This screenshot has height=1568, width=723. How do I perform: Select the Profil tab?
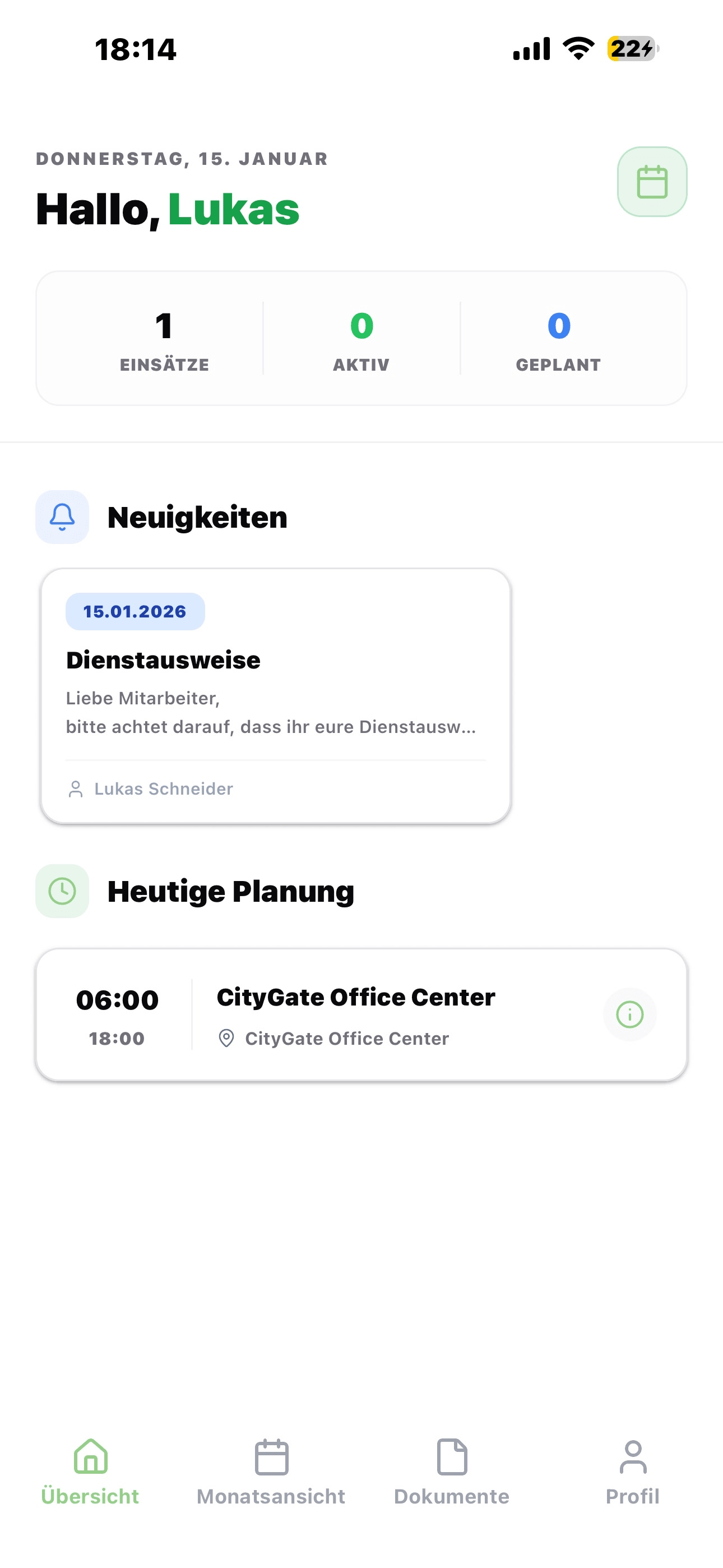pyautogui.click(x=632, y=1476)
